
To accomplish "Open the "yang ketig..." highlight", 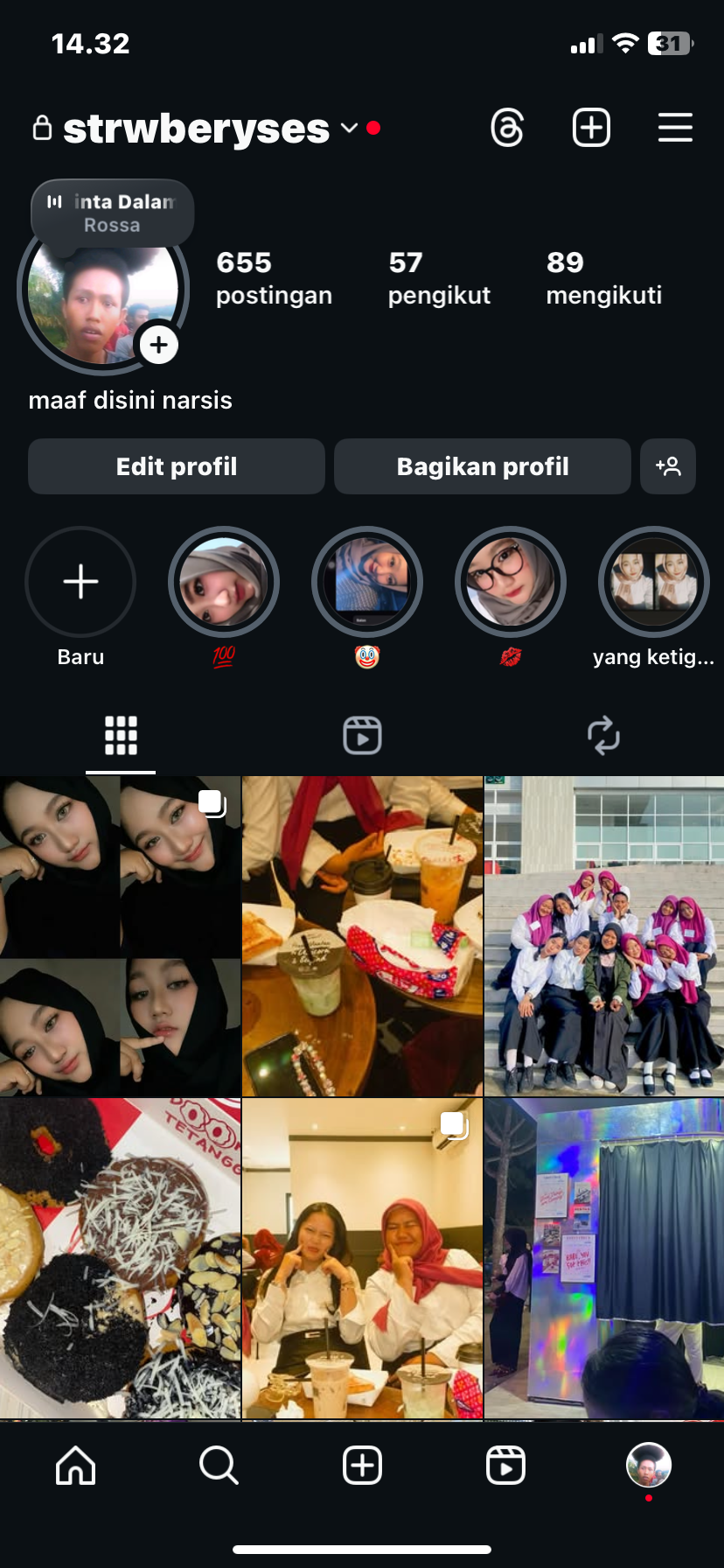I will 653,582.
